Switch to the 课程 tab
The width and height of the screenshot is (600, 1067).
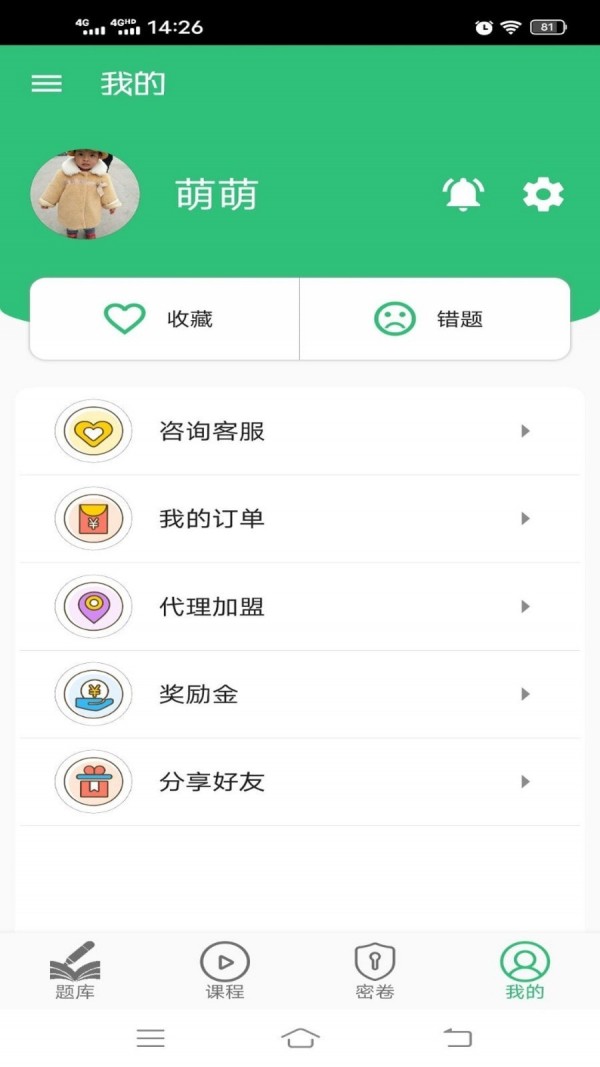click(x=225, y=970)
